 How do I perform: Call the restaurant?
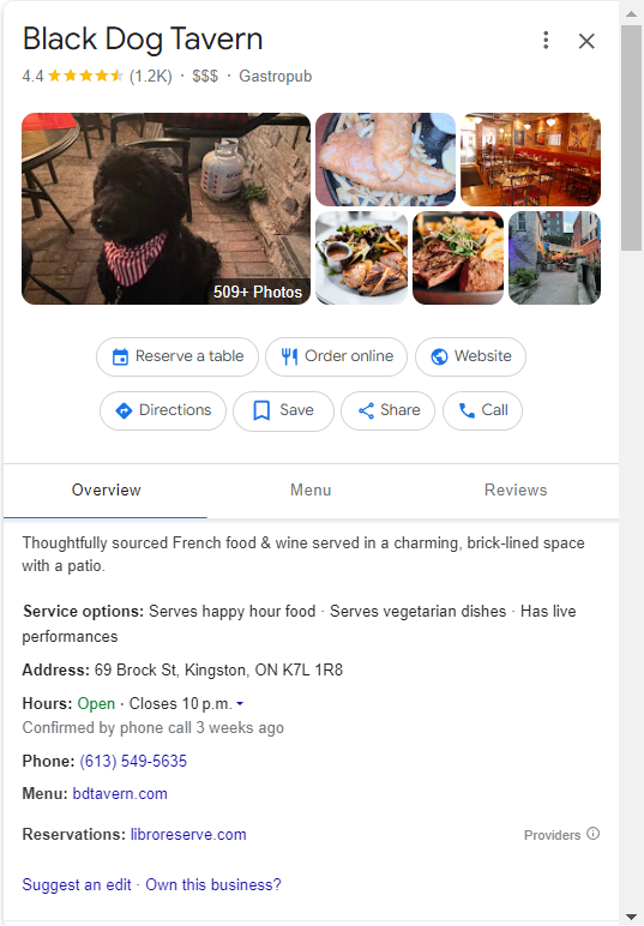click(x=482, y=410)
